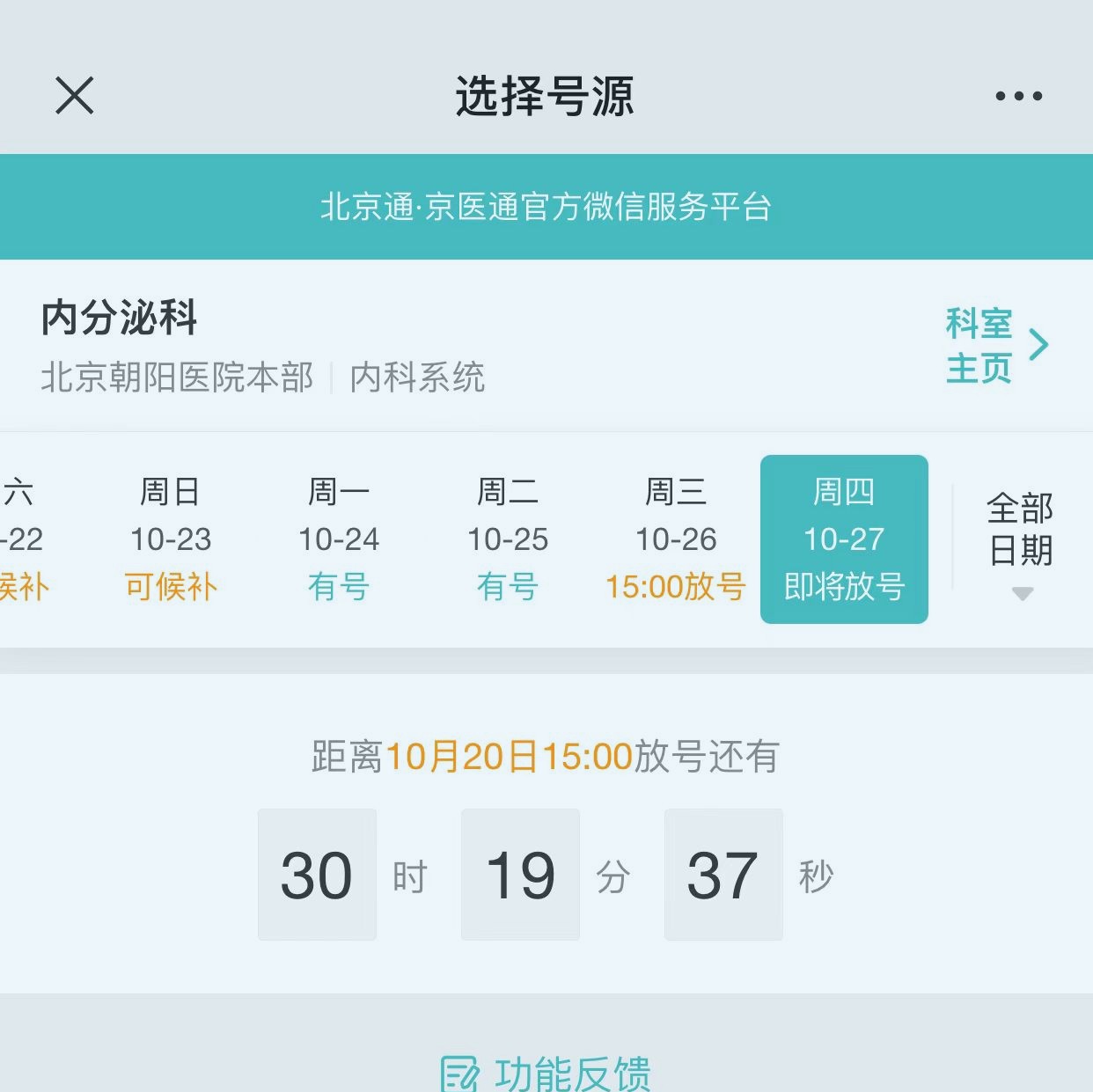
Task: Open 功能反馈 feedback link
Action: click(546, 1074)
